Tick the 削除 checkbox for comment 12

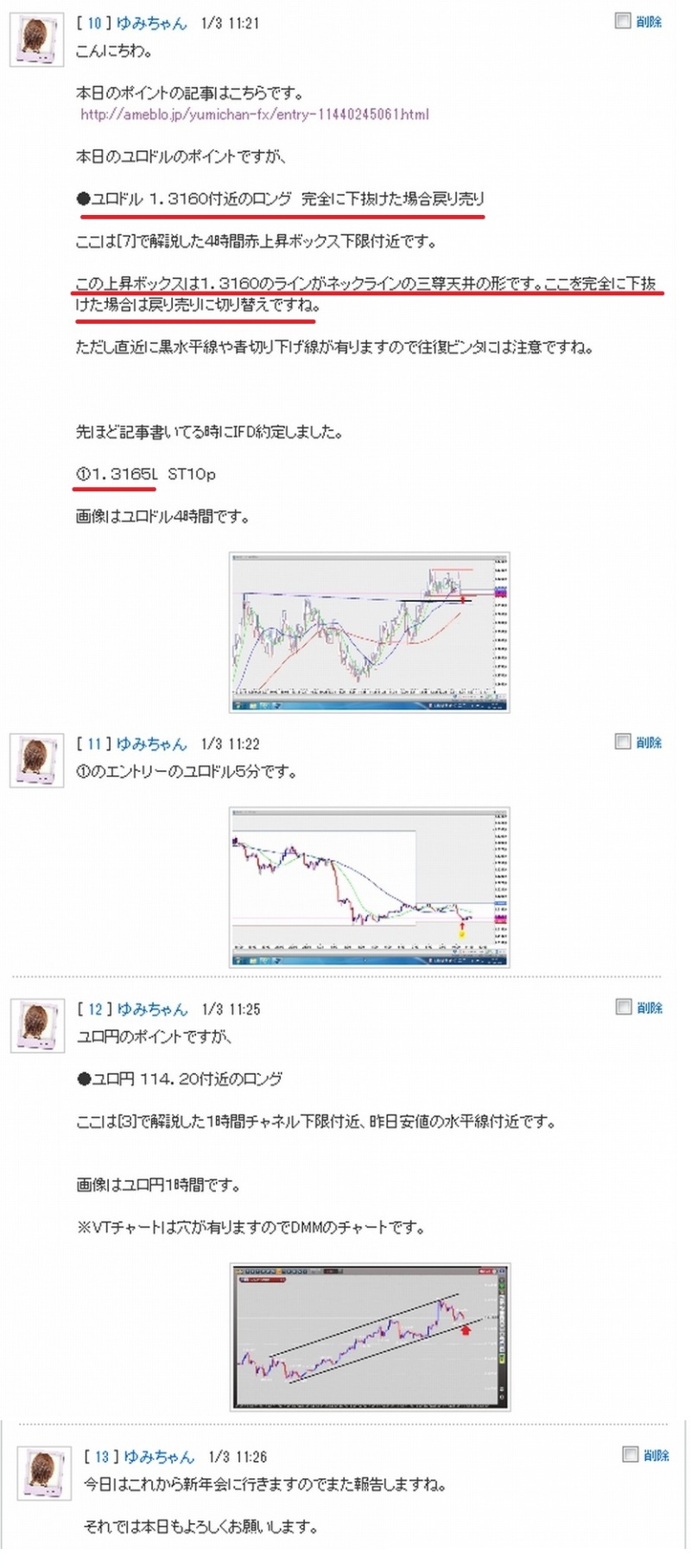(x=623, y=1007)
